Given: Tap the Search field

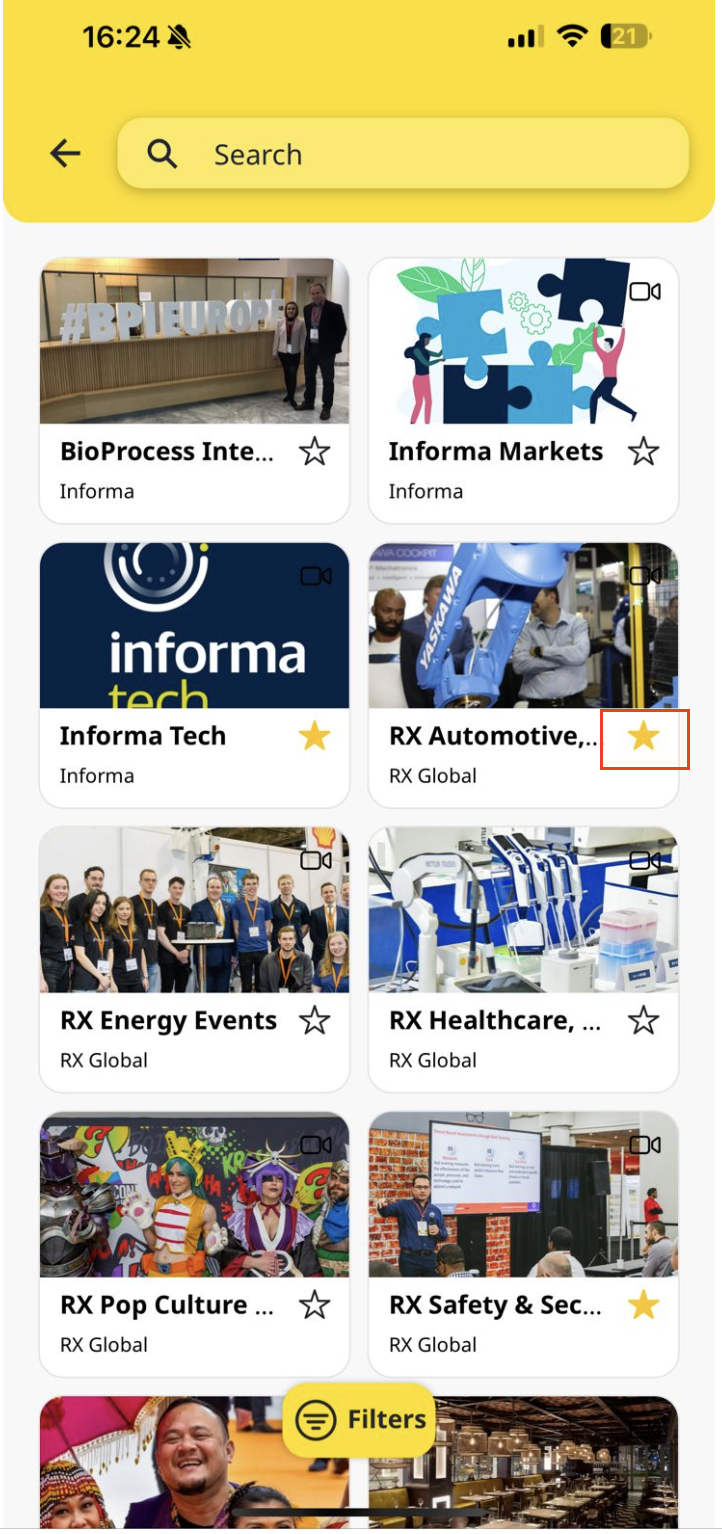Looking at the screenshot, I should coord(402,154).
